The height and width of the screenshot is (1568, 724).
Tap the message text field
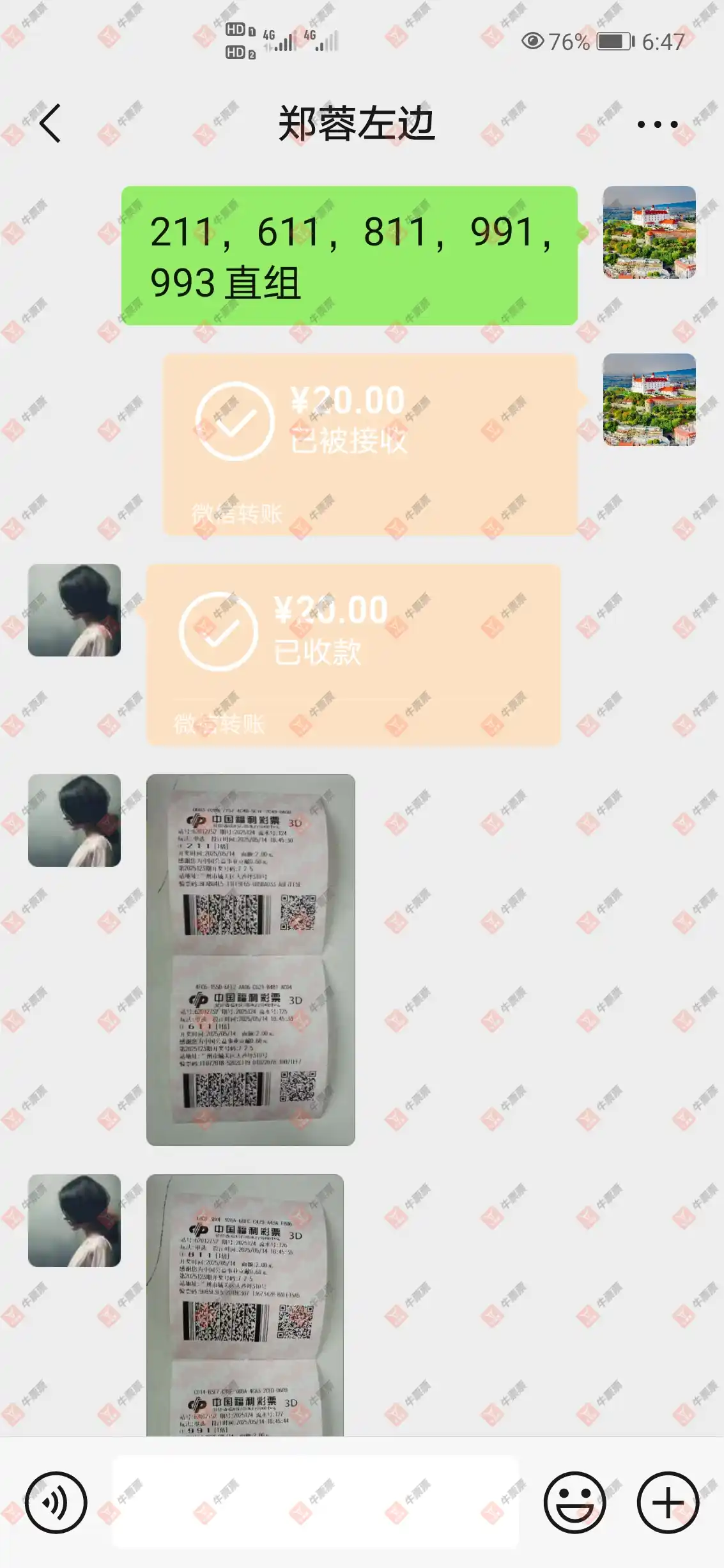[x=315, y=1502]
